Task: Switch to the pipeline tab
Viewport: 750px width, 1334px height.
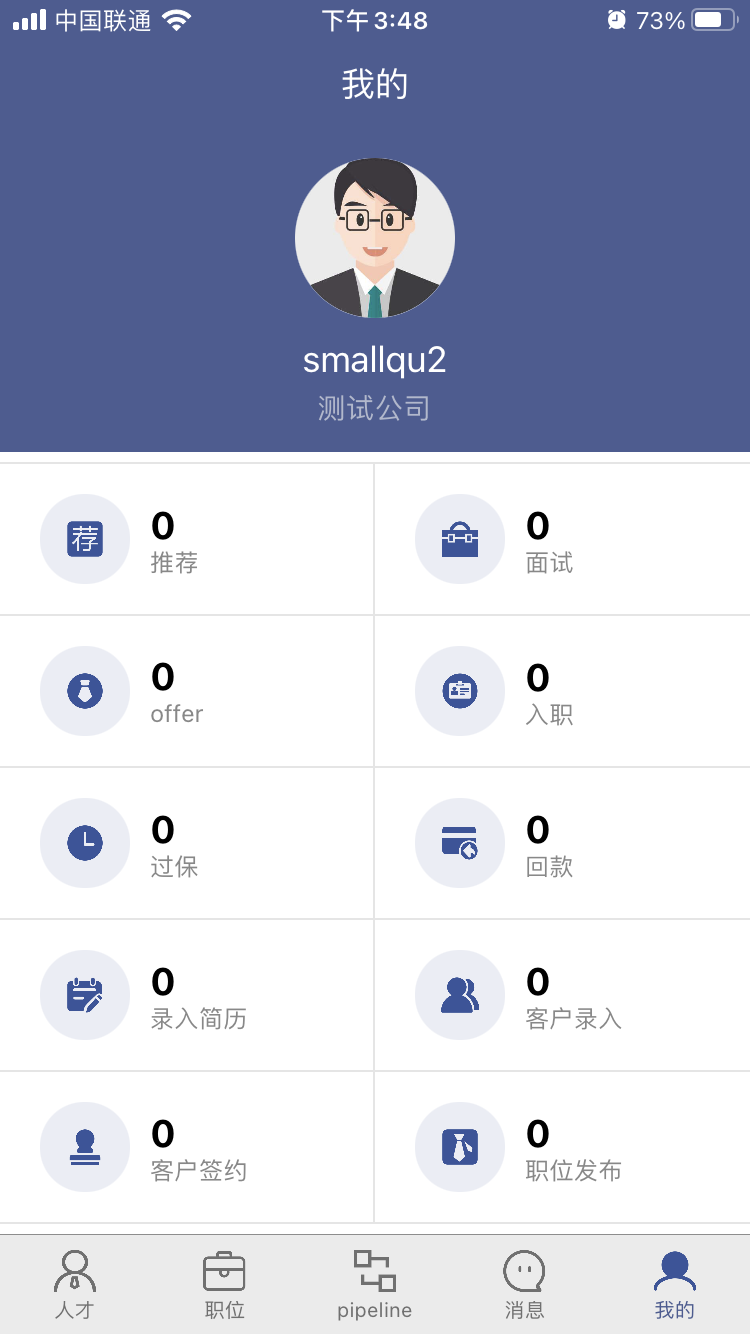Action: coord(375,1284)
